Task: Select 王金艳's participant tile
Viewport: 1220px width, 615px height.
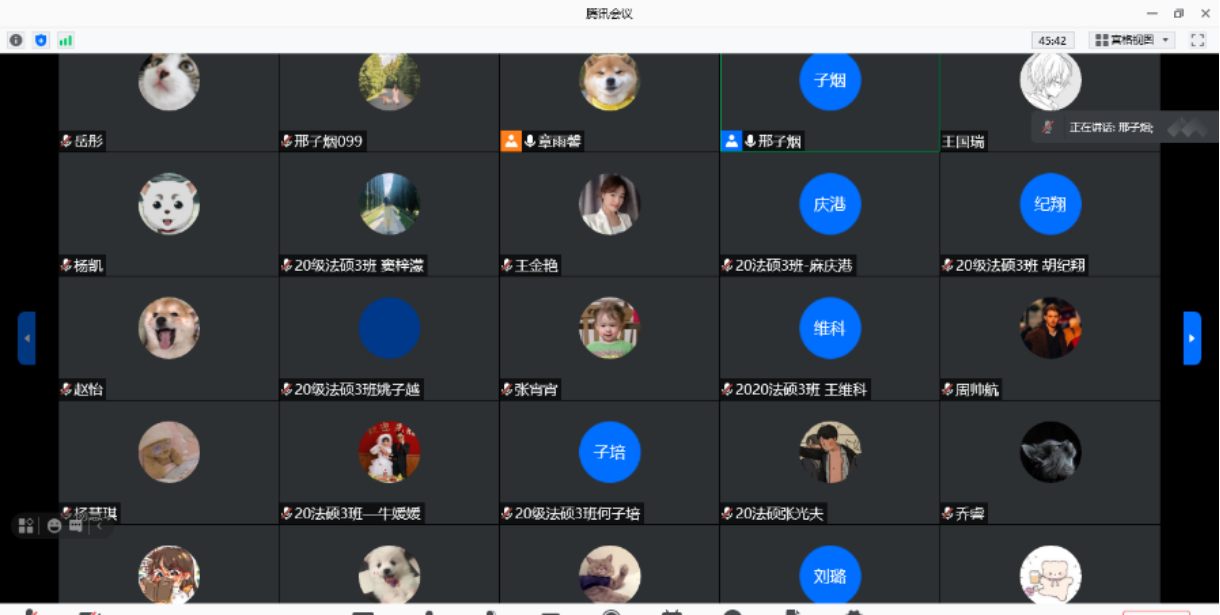Action: pyautogui.click(x=609, y=215)
